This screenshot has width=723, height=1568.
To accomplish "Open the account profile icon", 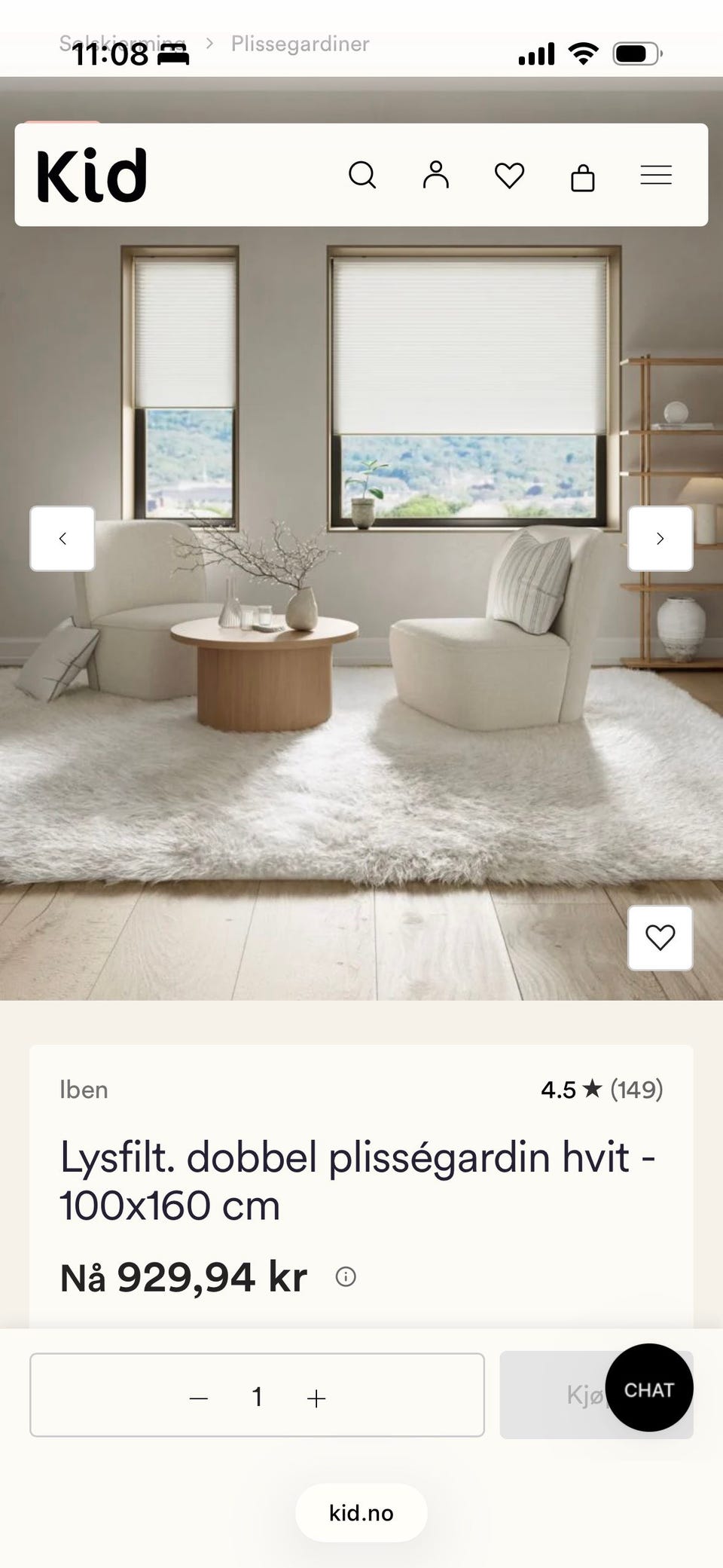I will tap(435, 175).
